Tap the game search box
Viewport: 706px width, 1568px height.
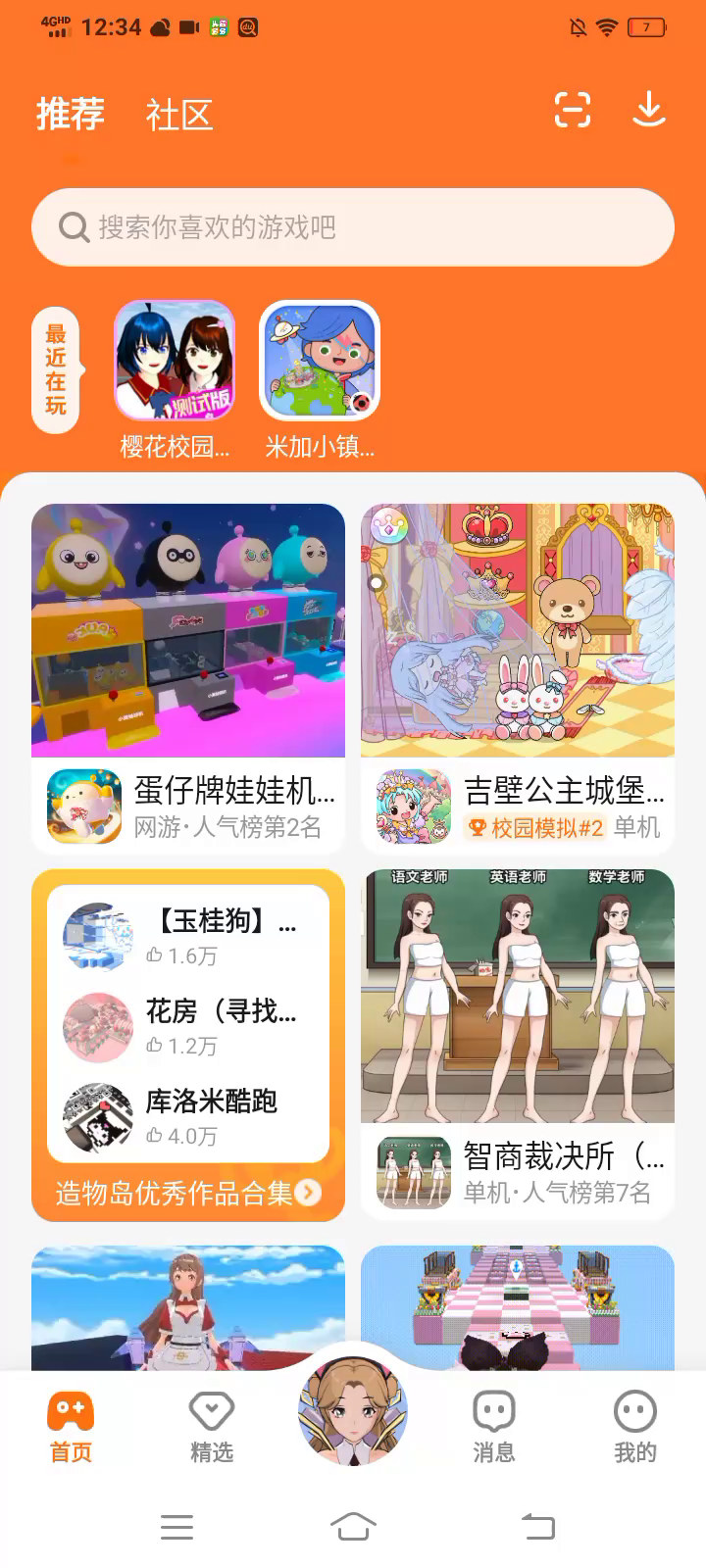353,227
